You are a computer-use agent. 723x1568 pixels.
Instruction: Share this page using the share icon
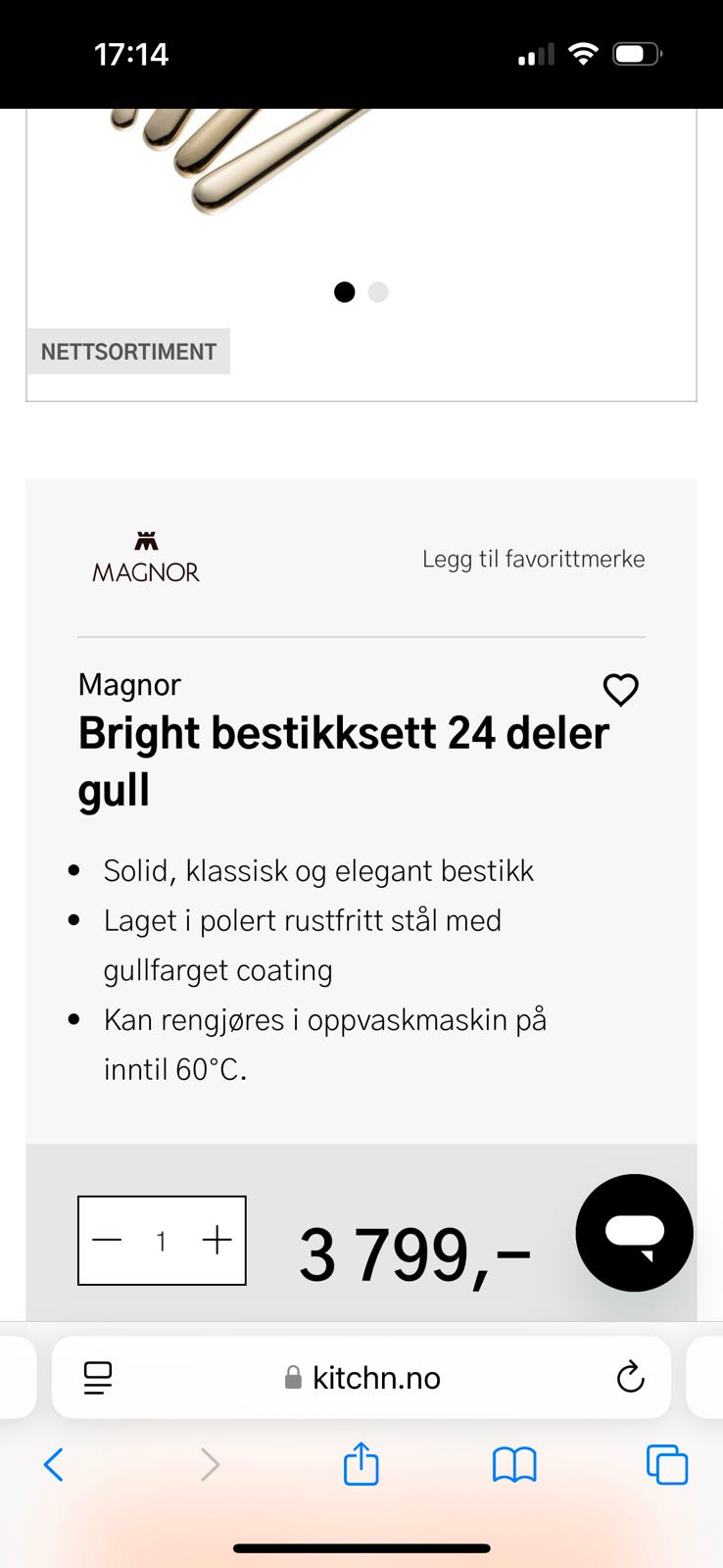361,1464
